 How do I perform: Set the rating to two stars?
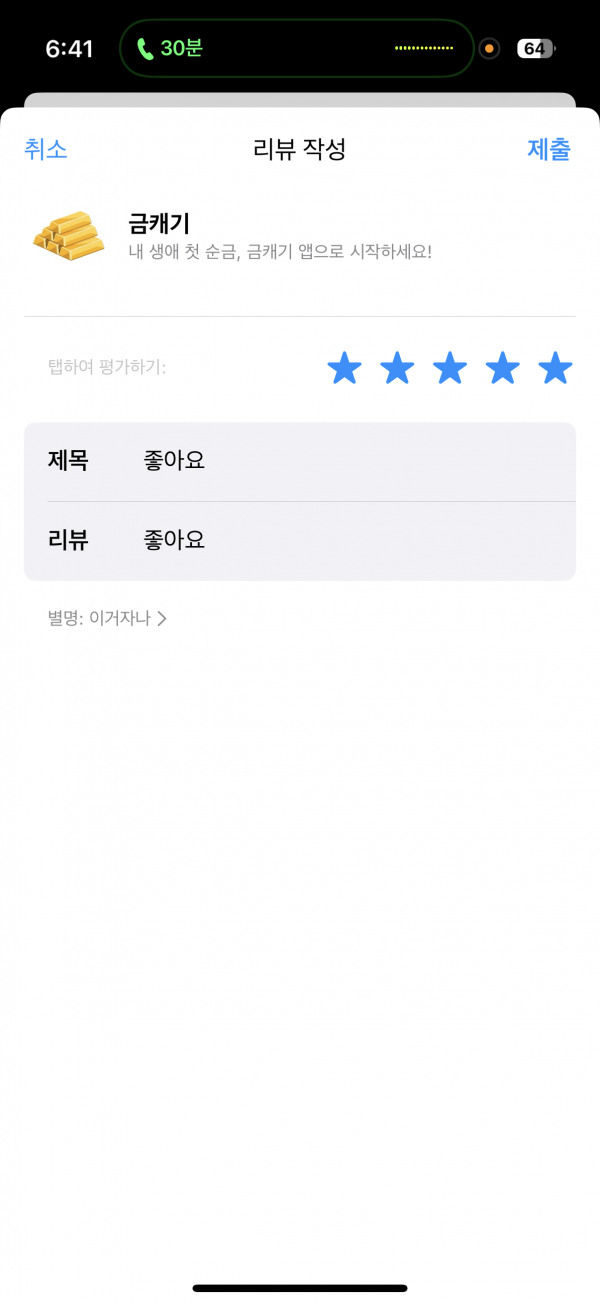[397, 368]
